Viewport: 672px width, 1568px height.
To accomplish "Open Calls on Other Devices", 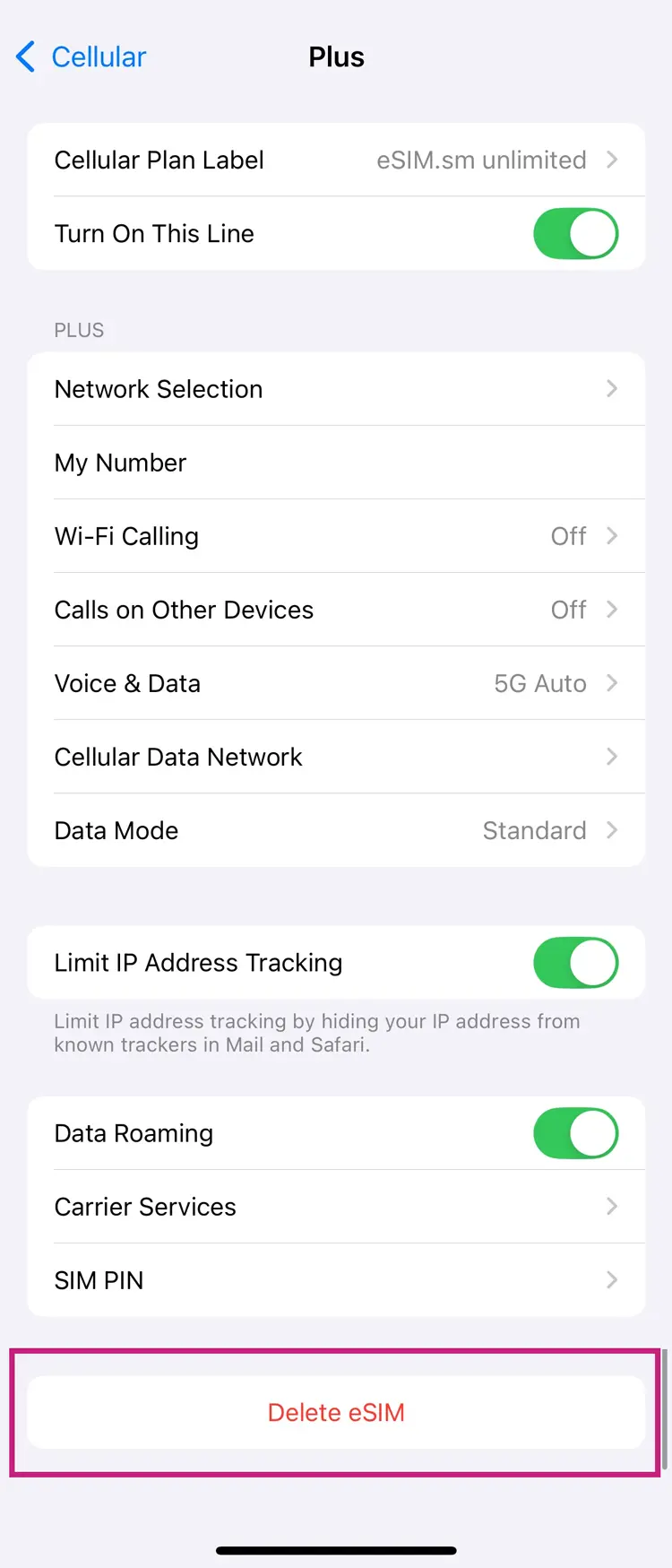I will click(x=336, y=610).
